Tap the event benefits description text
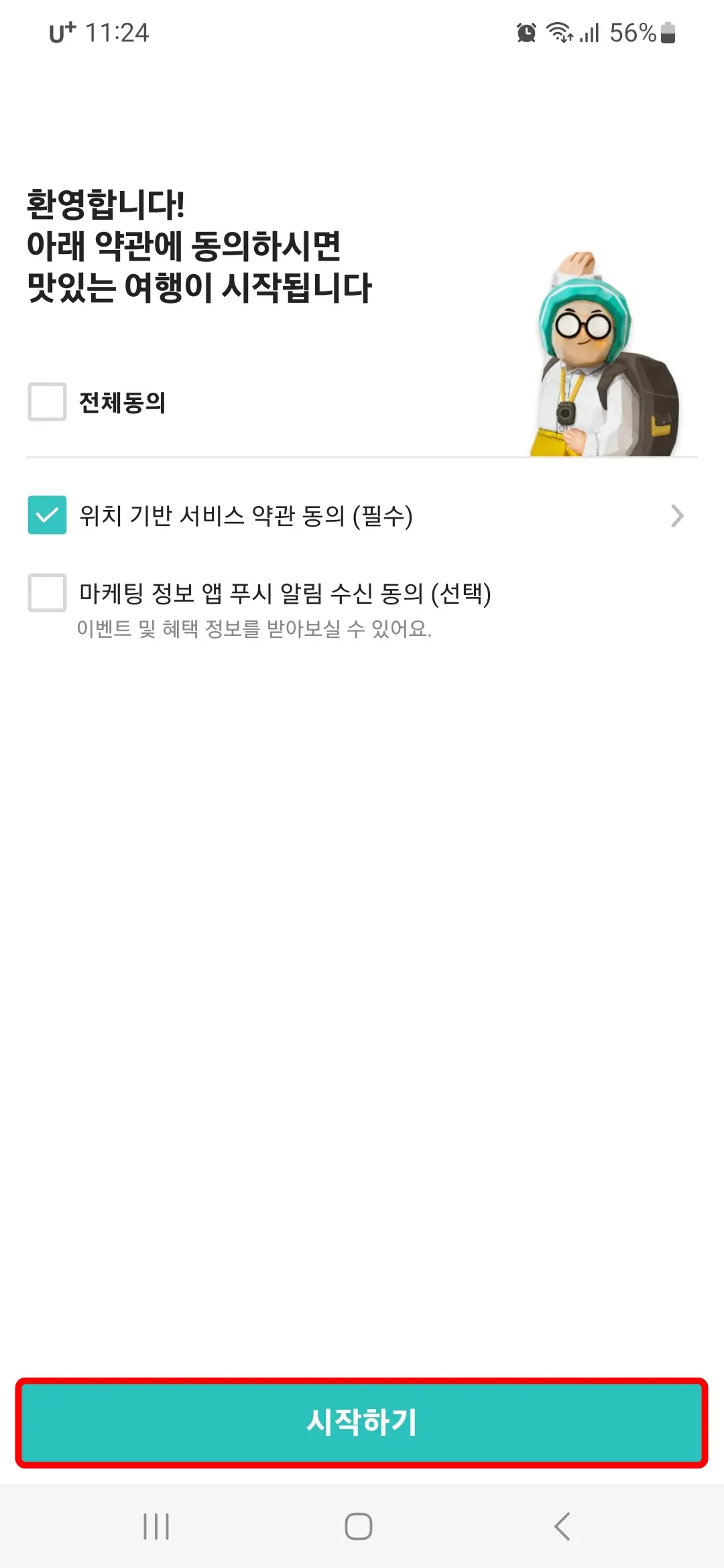This screenshot has height=1568, width=724. pyautogui.click(x=255, y=629)
